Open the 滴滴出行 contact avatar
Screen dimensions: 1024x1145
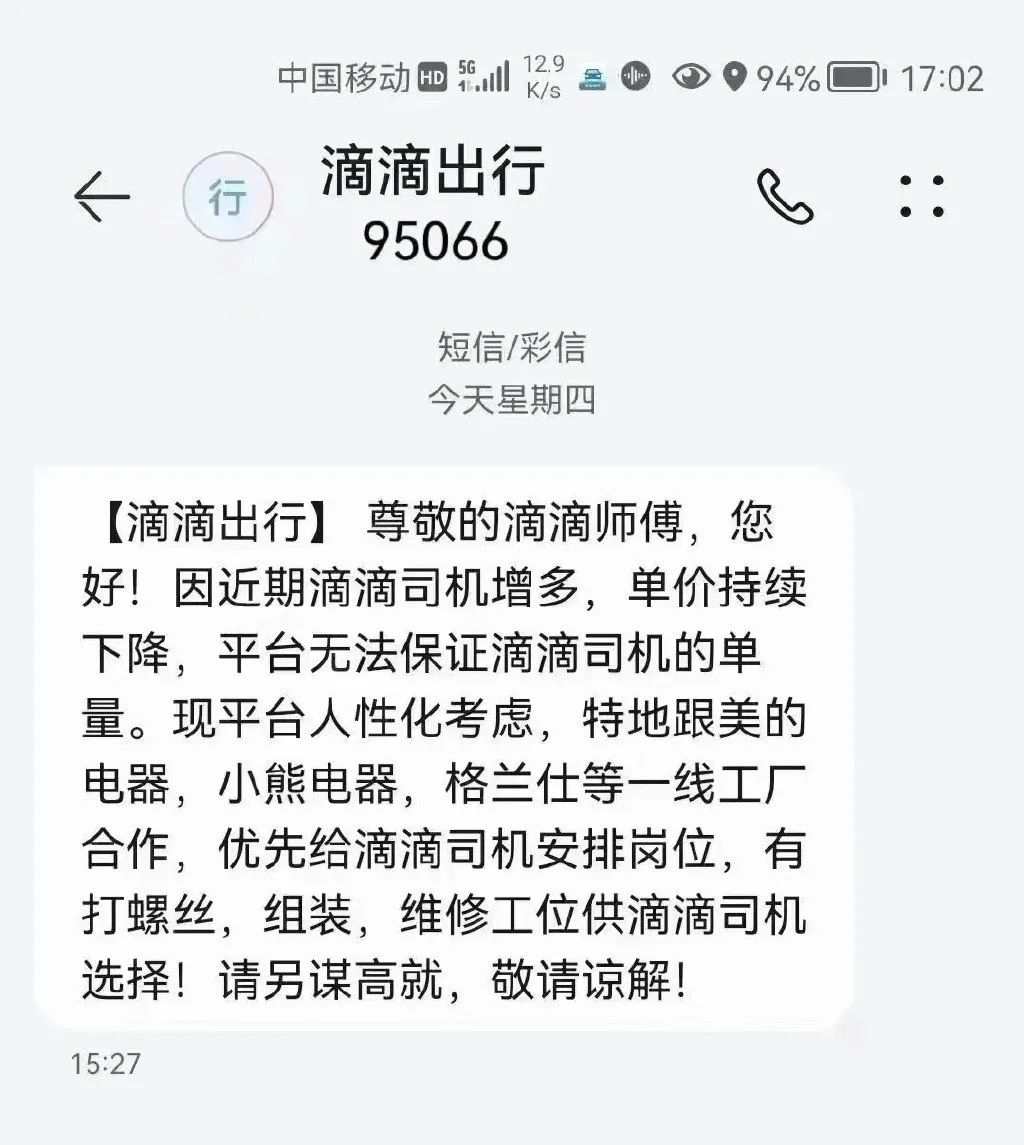[x=228, y=199]
